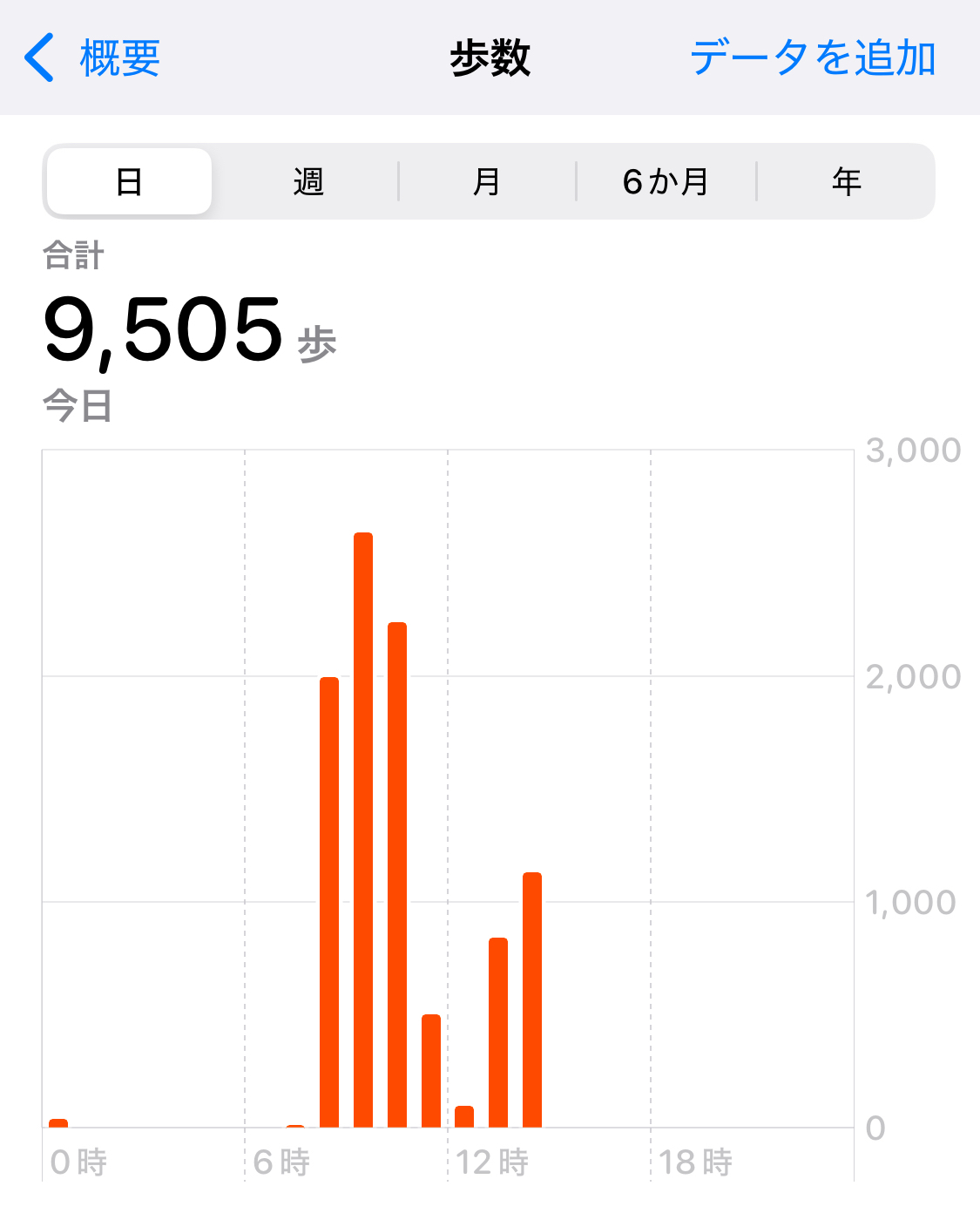The width and height of the screenshot is (980, 1213).
Task: Switch to the 週 week view
Action: [x=308, y=181]
